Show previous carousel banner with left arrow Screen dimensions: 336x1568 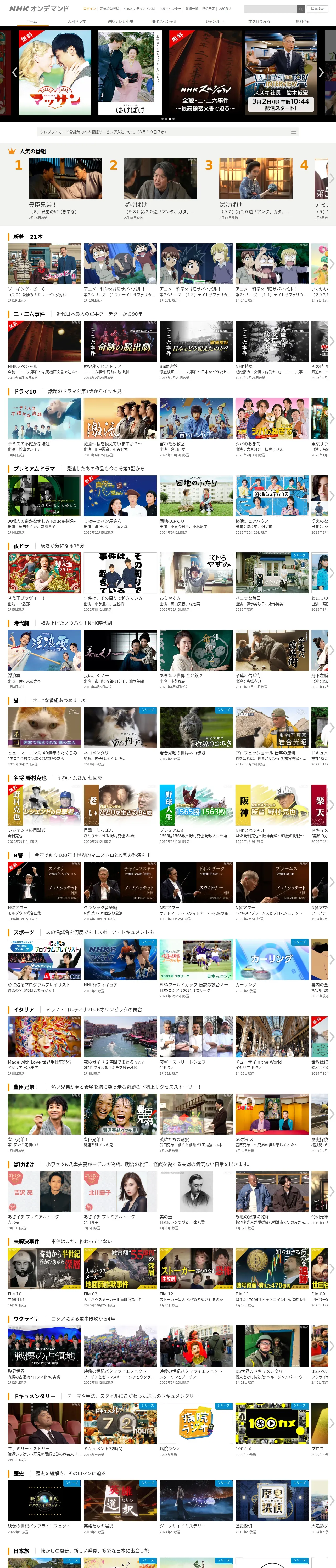15,72
